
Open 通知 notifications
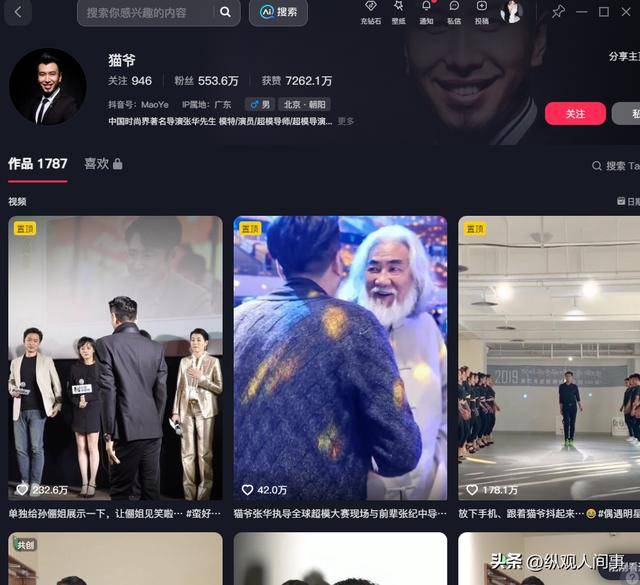(x=426, y=11)
